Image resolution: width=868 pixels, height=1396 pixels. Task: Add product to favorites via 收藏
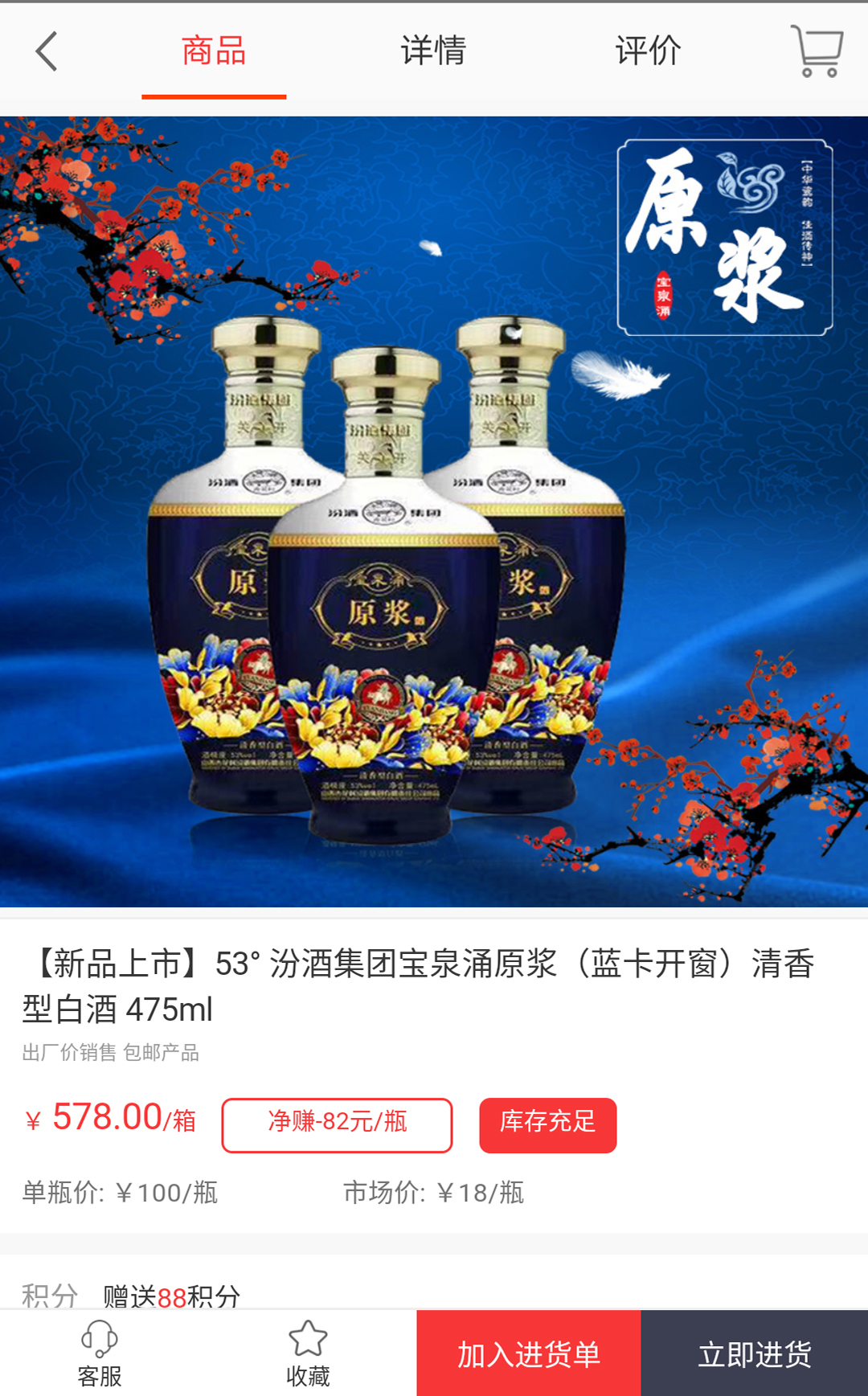308,1353
